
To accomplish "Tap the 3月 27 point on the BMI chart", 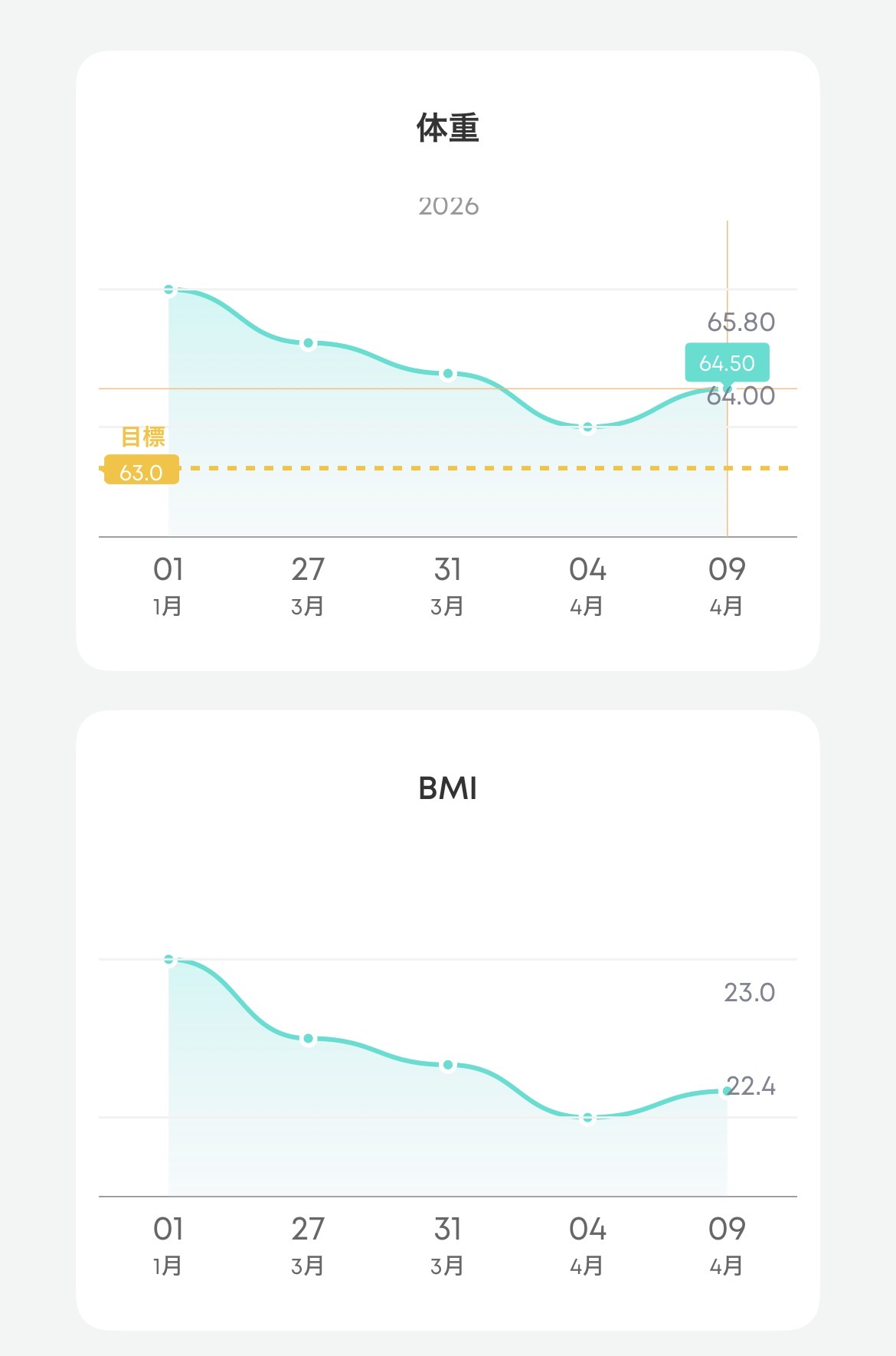I will click(308, 1039).
